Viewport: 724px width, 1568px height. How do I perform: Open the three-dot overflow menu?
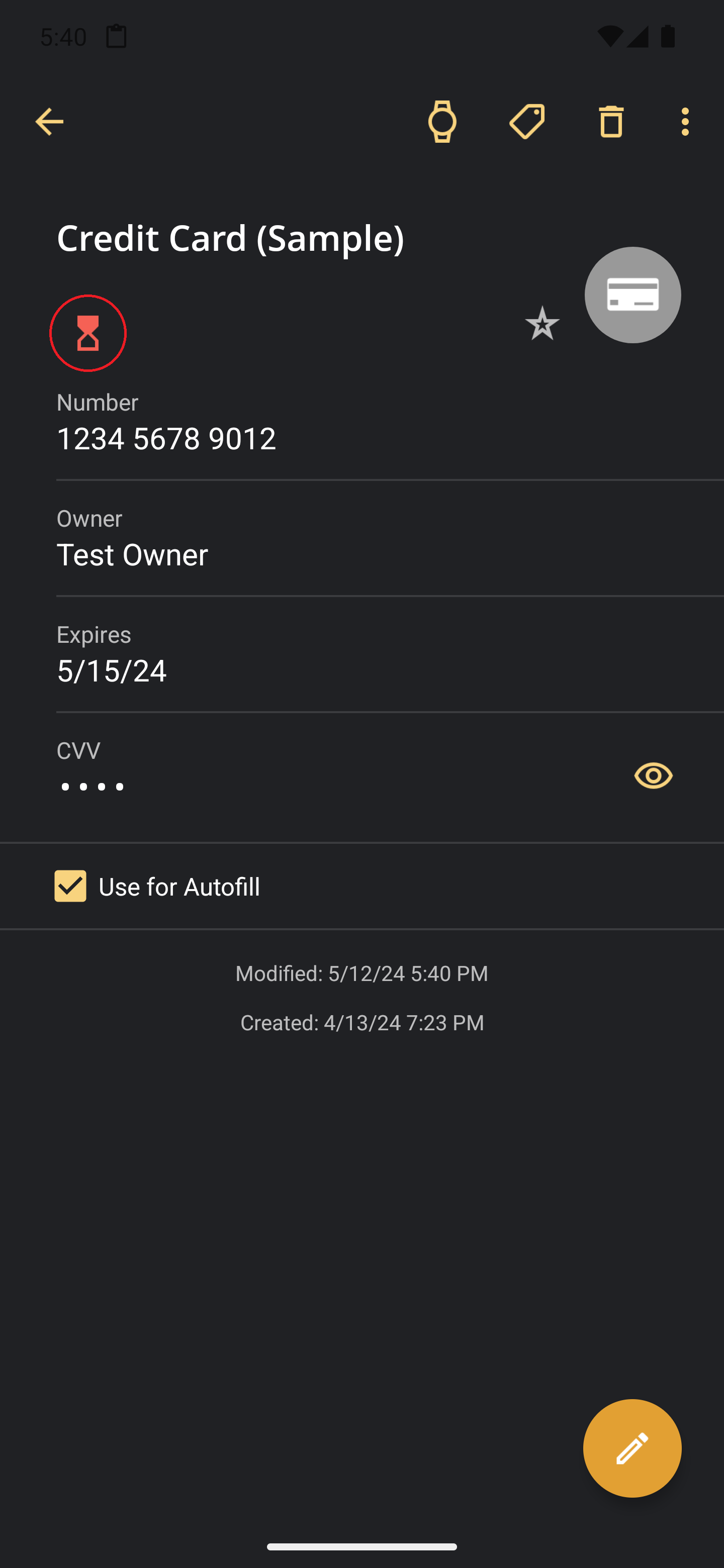tap(685, 122)
